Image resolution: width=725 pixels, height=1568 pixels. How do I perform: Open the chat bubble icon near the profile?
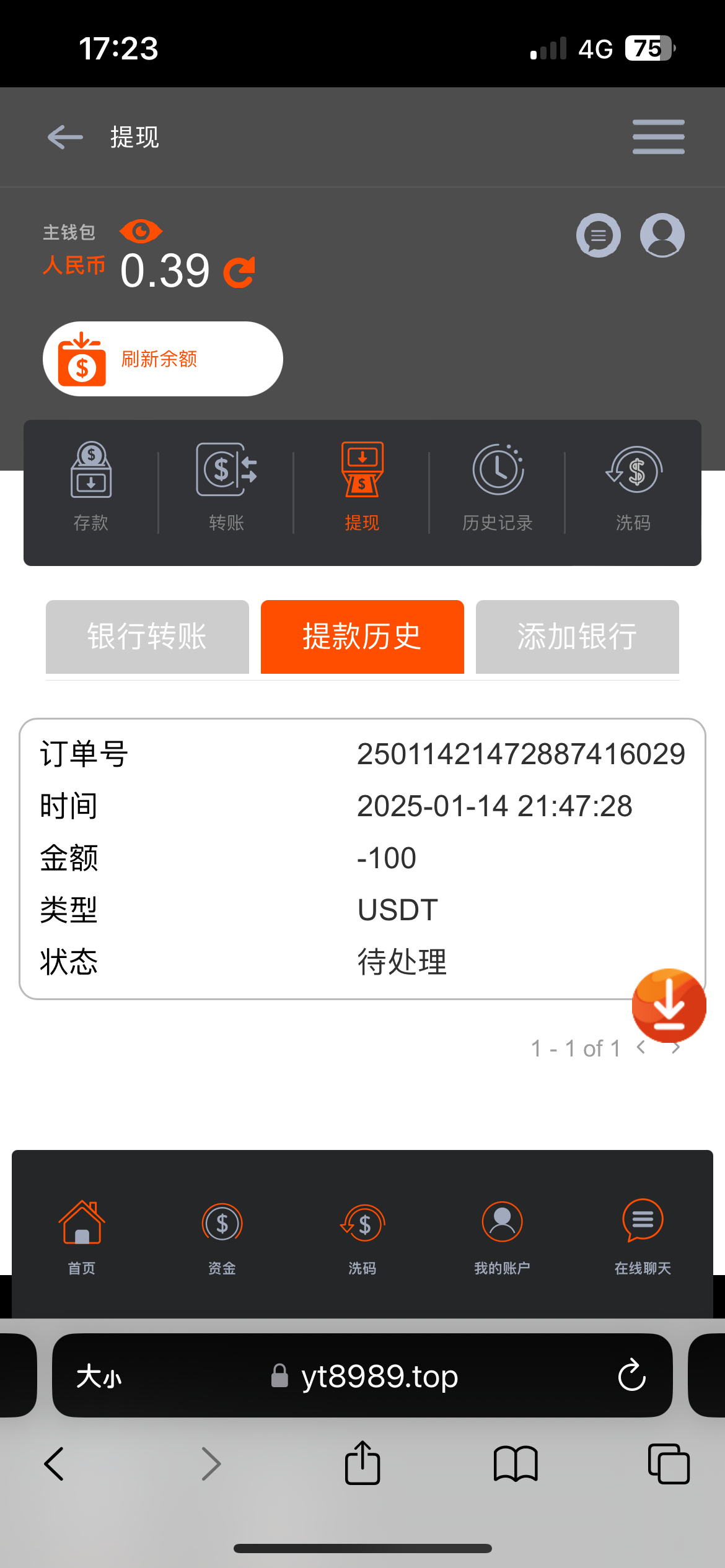(x=598, y=235)
